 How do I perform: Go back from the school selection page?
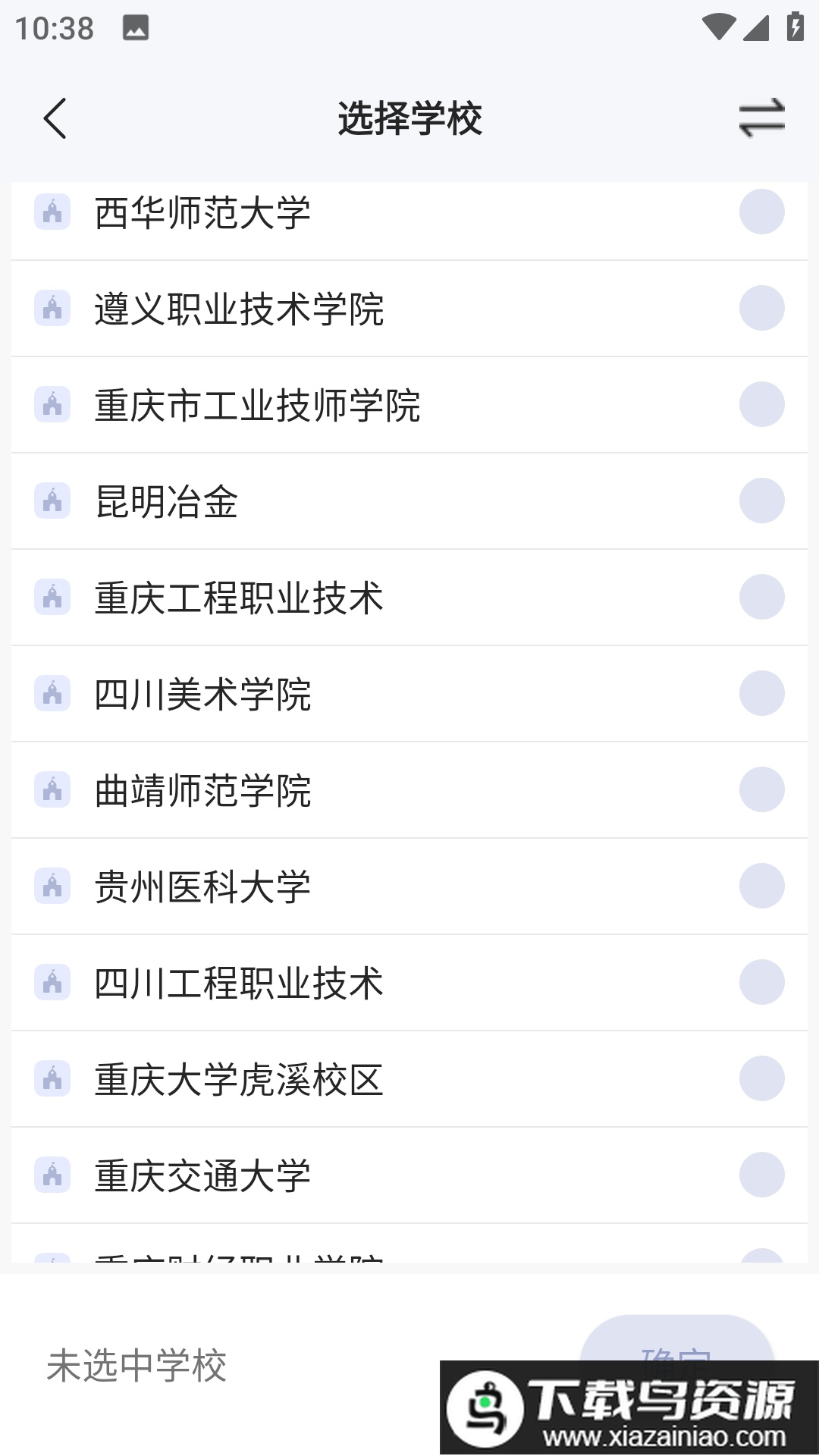pos(55,118)
